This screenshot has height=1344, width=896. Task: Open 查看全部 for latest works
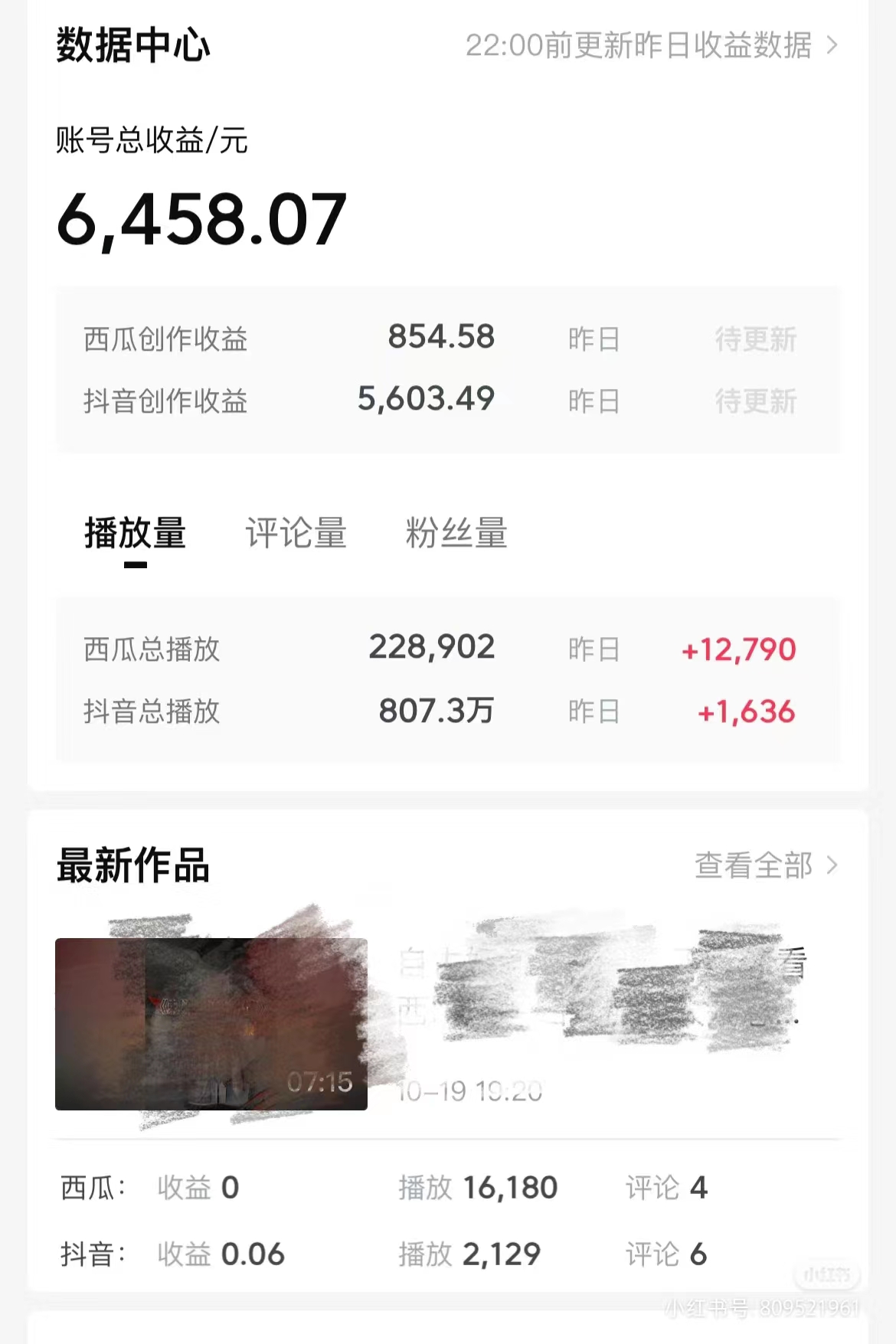tap(765, 865)
